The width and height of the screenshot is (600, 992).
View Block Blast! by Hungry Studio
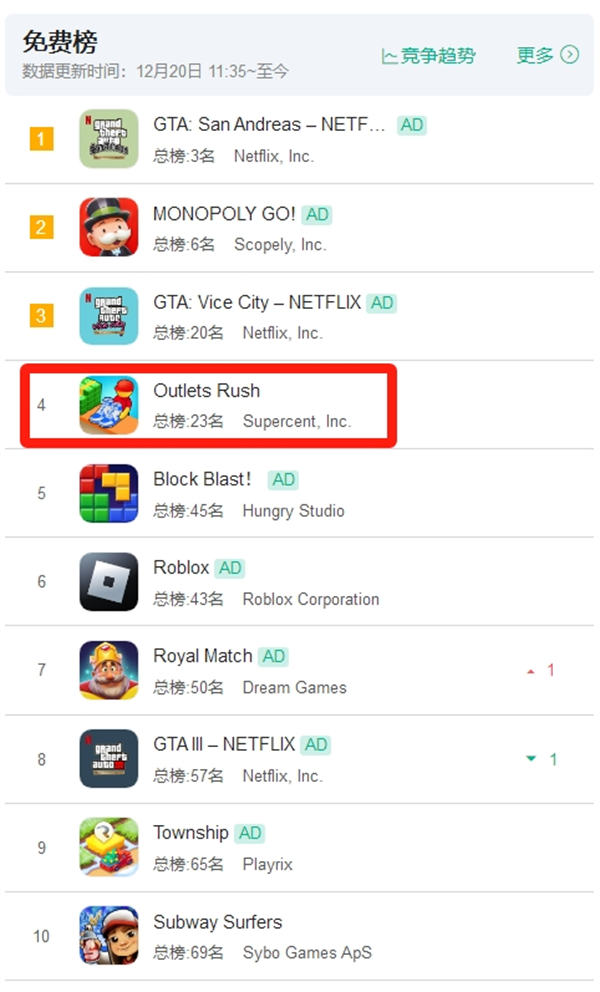(203, 479)
